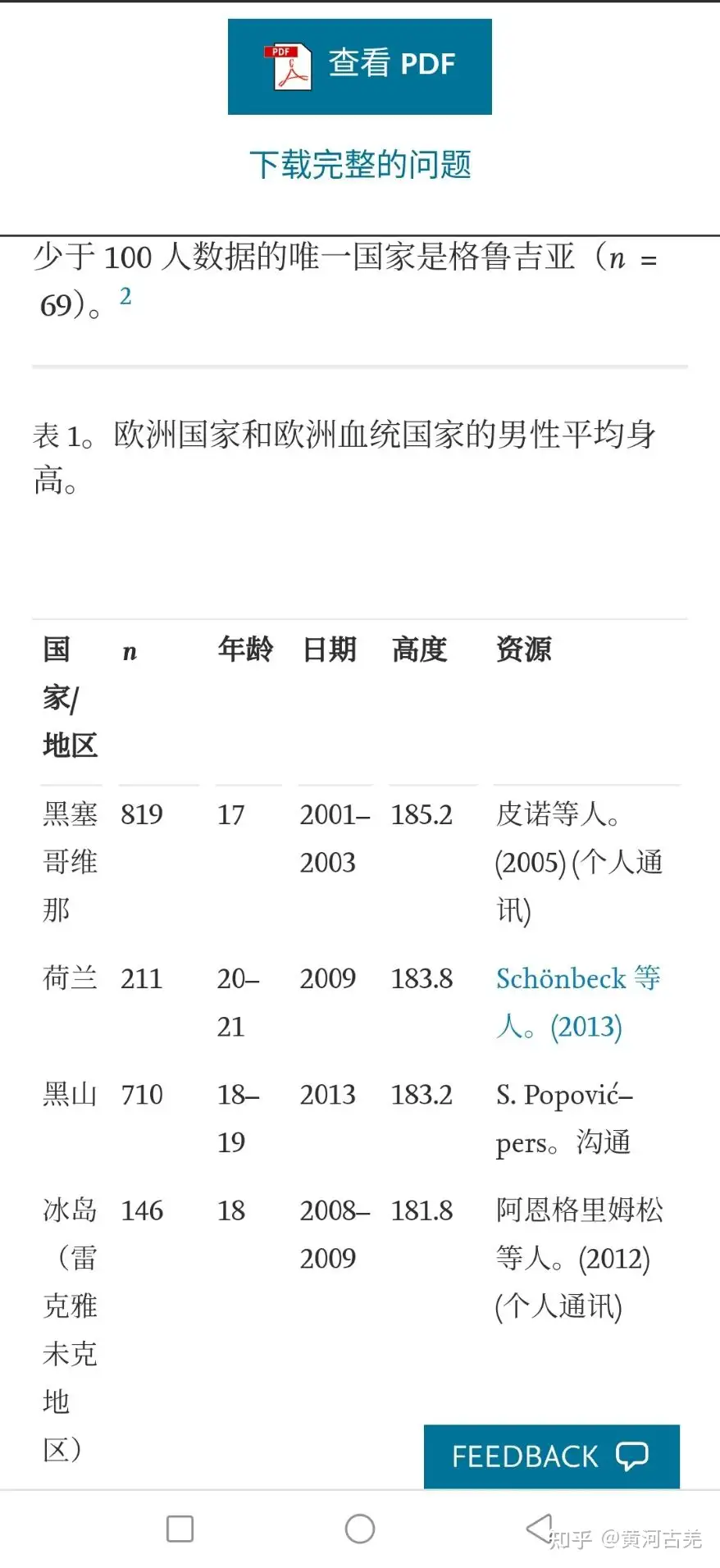Open the Schönbeck 等人 (2013) citation link

click(577, 1001)
